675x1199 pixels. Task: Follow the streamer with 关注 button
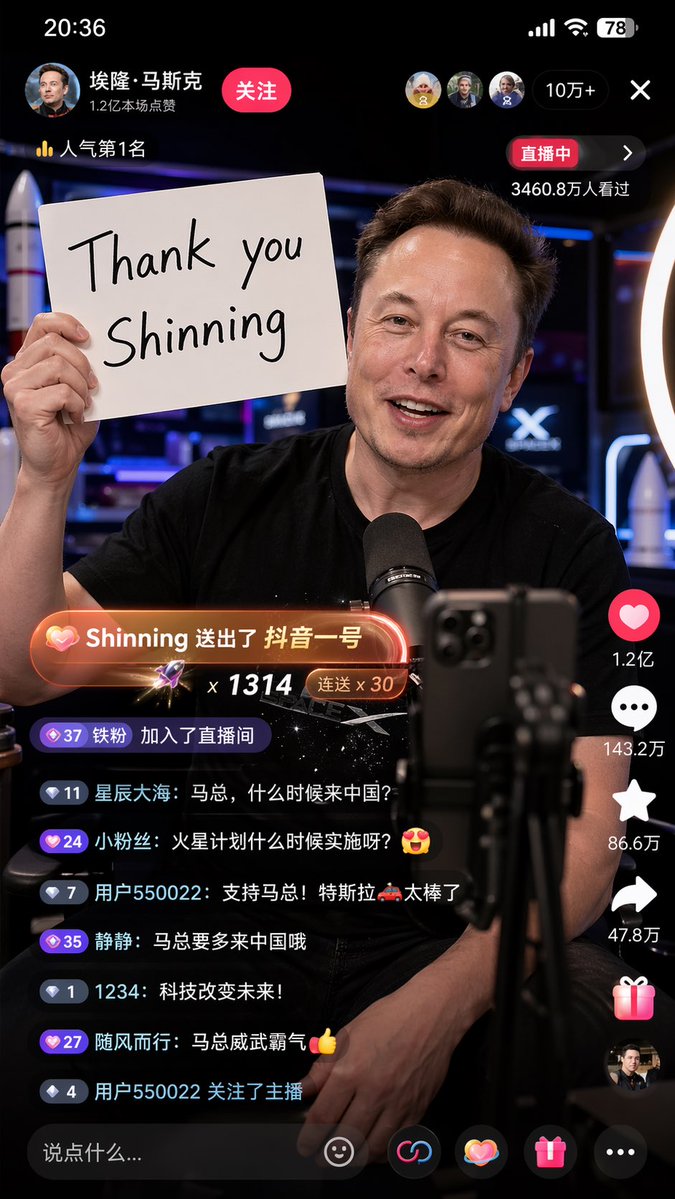click(256, 91)
